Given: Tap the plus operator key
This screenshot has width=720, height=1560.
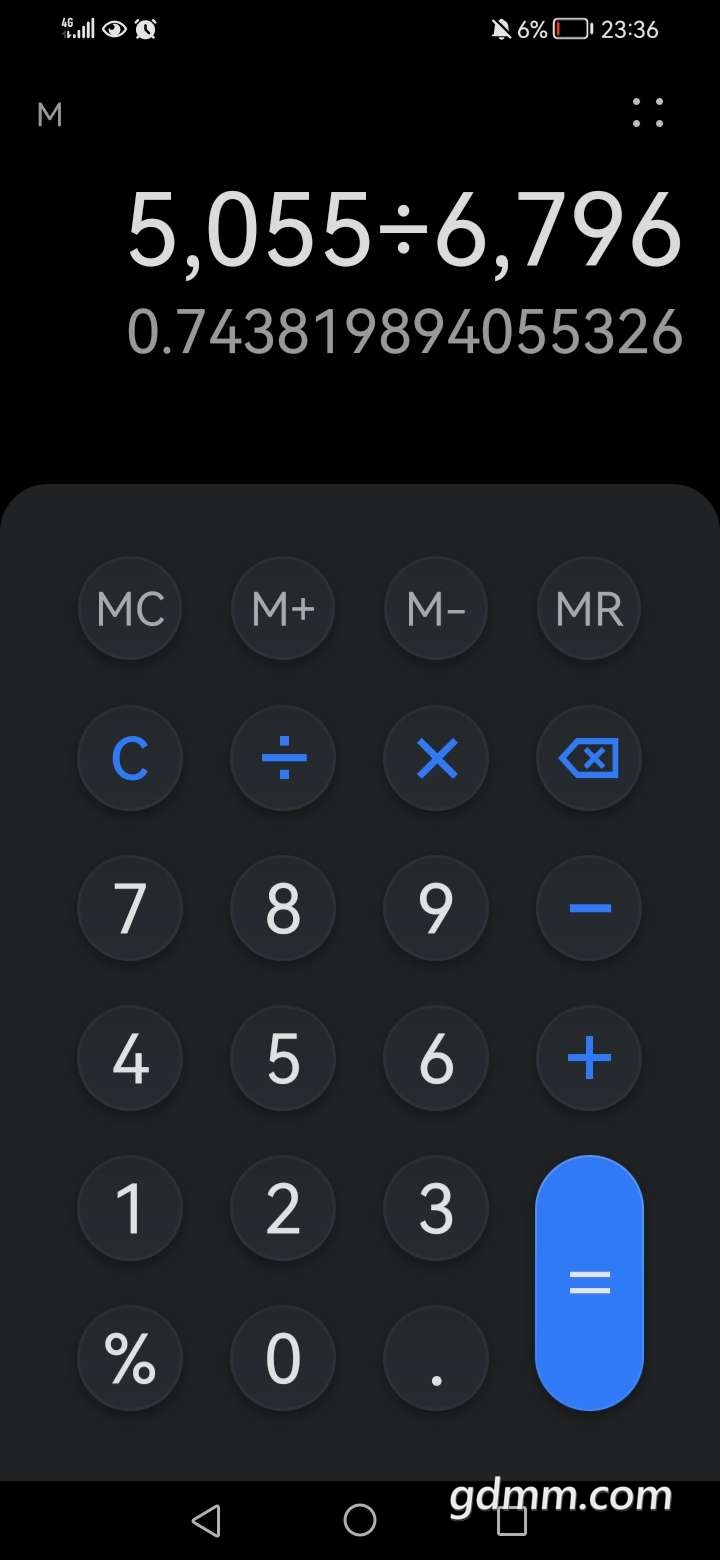Looking at the screenshot, I should pos(589,1058).
